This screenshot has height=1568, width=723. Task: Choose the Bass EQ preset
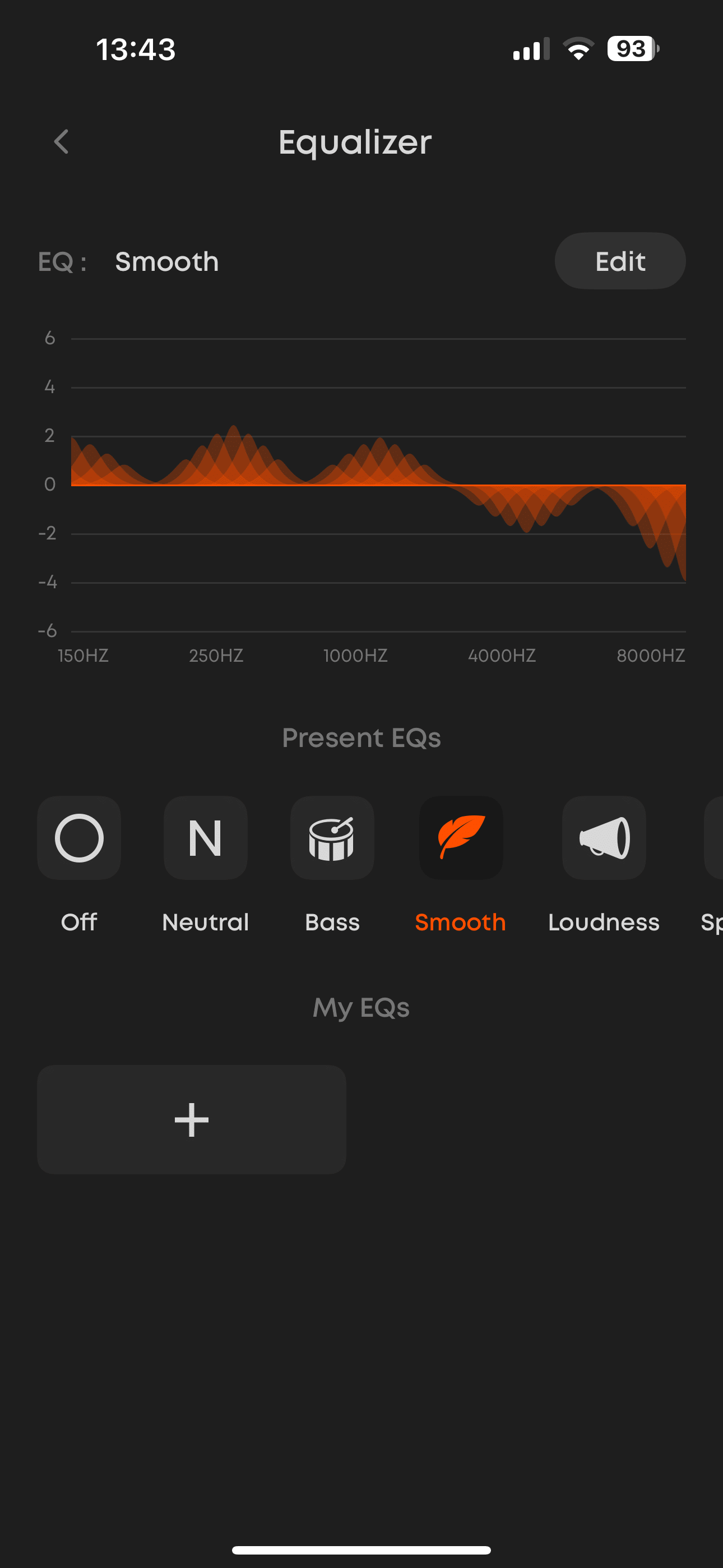tap(332, 838)
